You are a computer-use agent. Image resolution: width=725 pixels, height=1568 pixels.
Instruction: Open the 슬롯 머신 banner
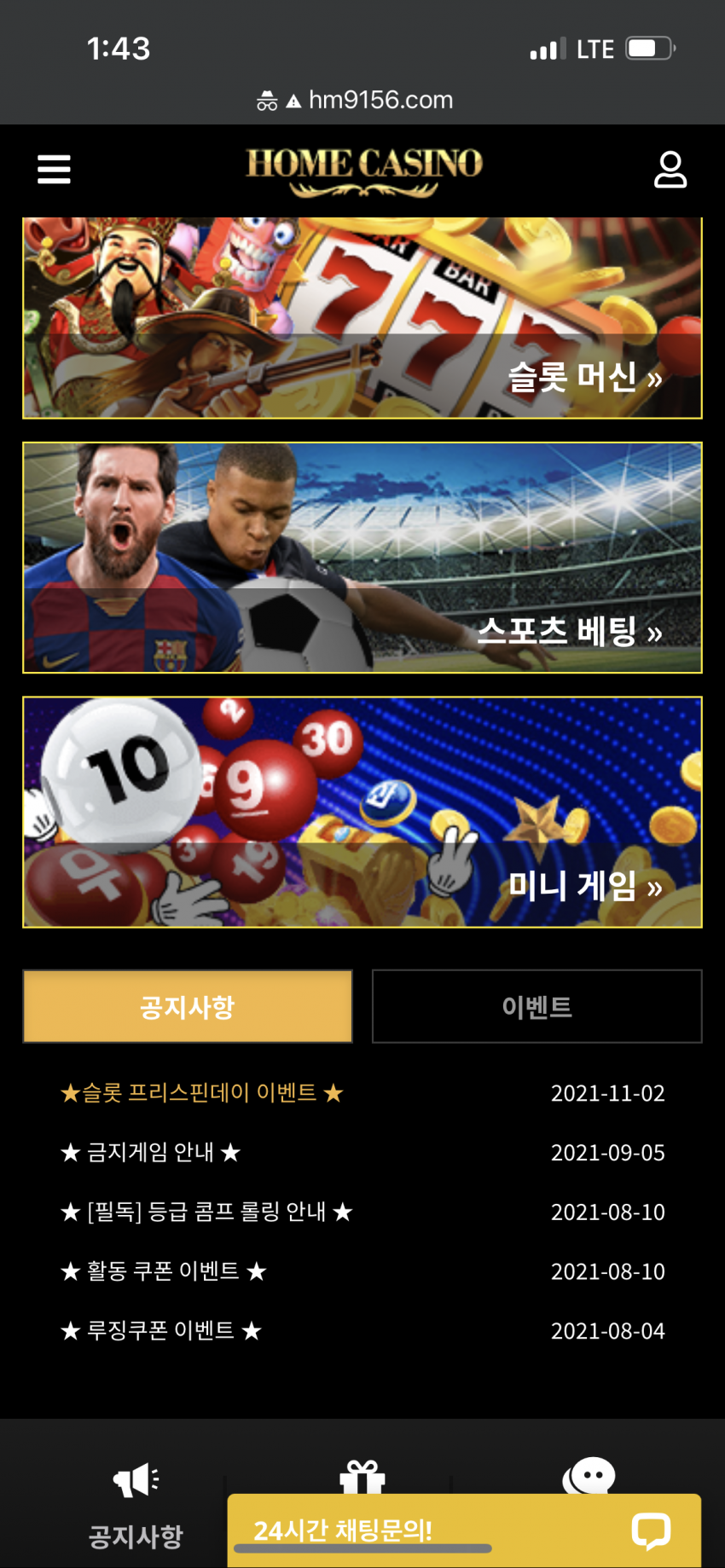coord(362,318)
